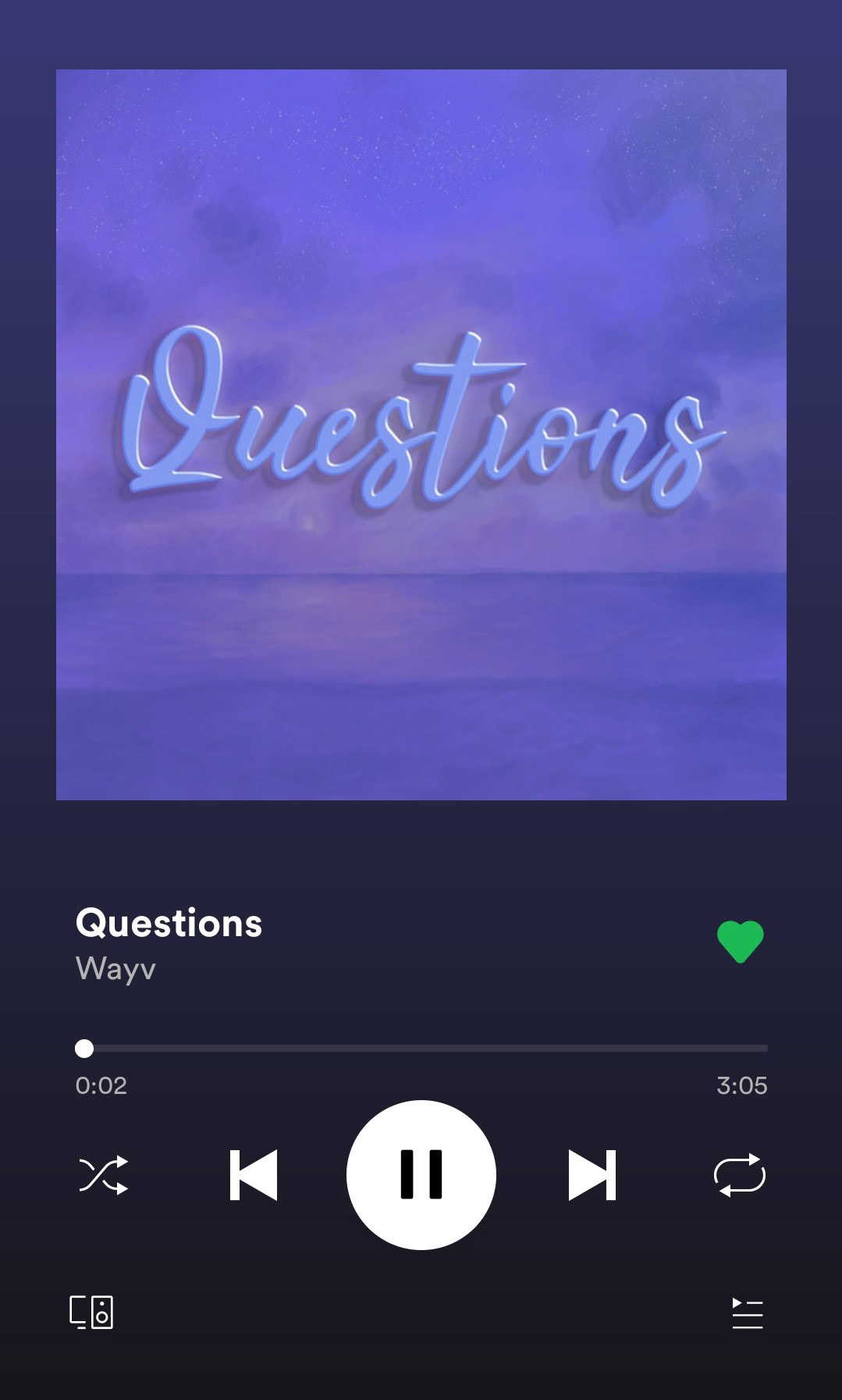Tap the Questions album cover
Screen dimensions: 842x1400
coord(421,435)
